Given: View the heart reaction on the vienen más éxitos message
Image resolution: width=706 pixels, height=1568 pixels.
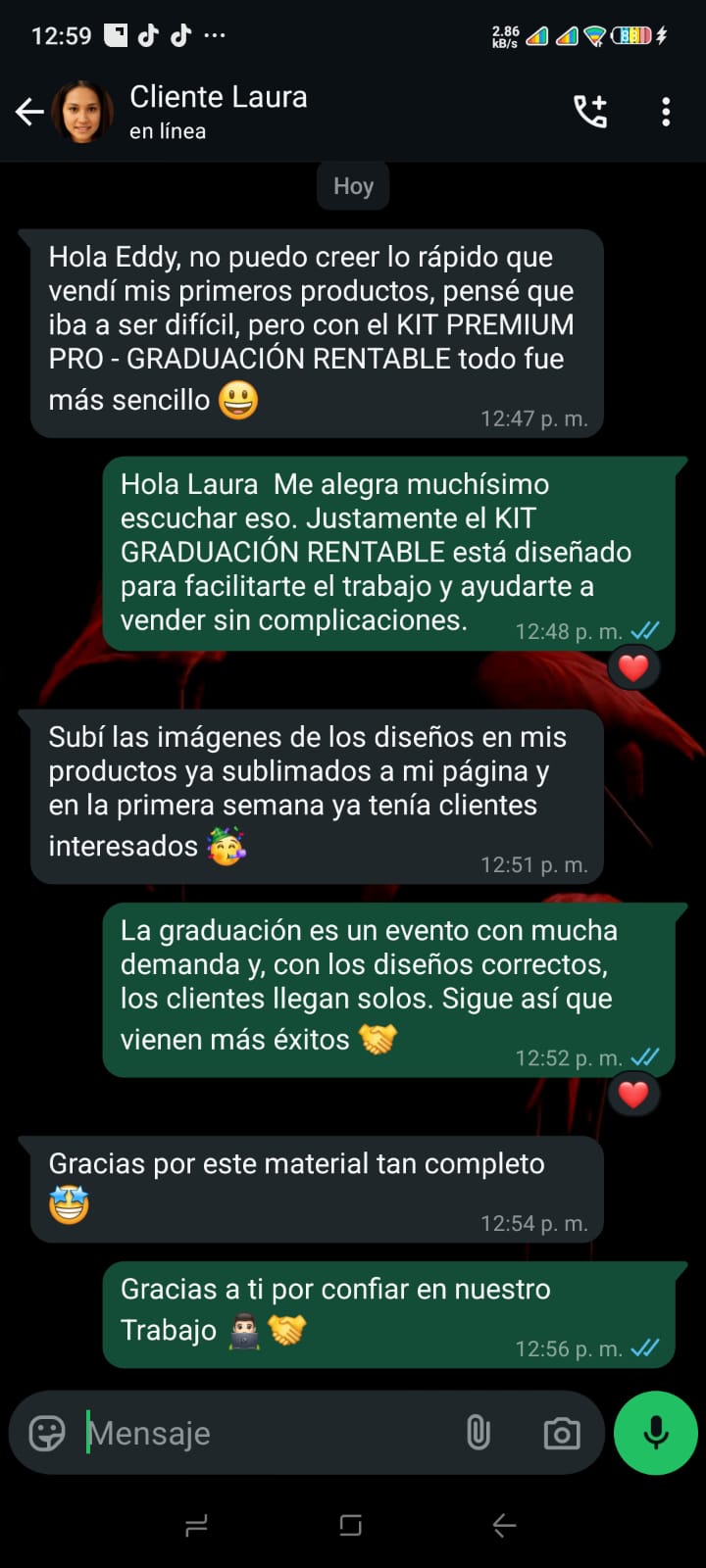Looking at the screenshot, I should (633, 1095).
